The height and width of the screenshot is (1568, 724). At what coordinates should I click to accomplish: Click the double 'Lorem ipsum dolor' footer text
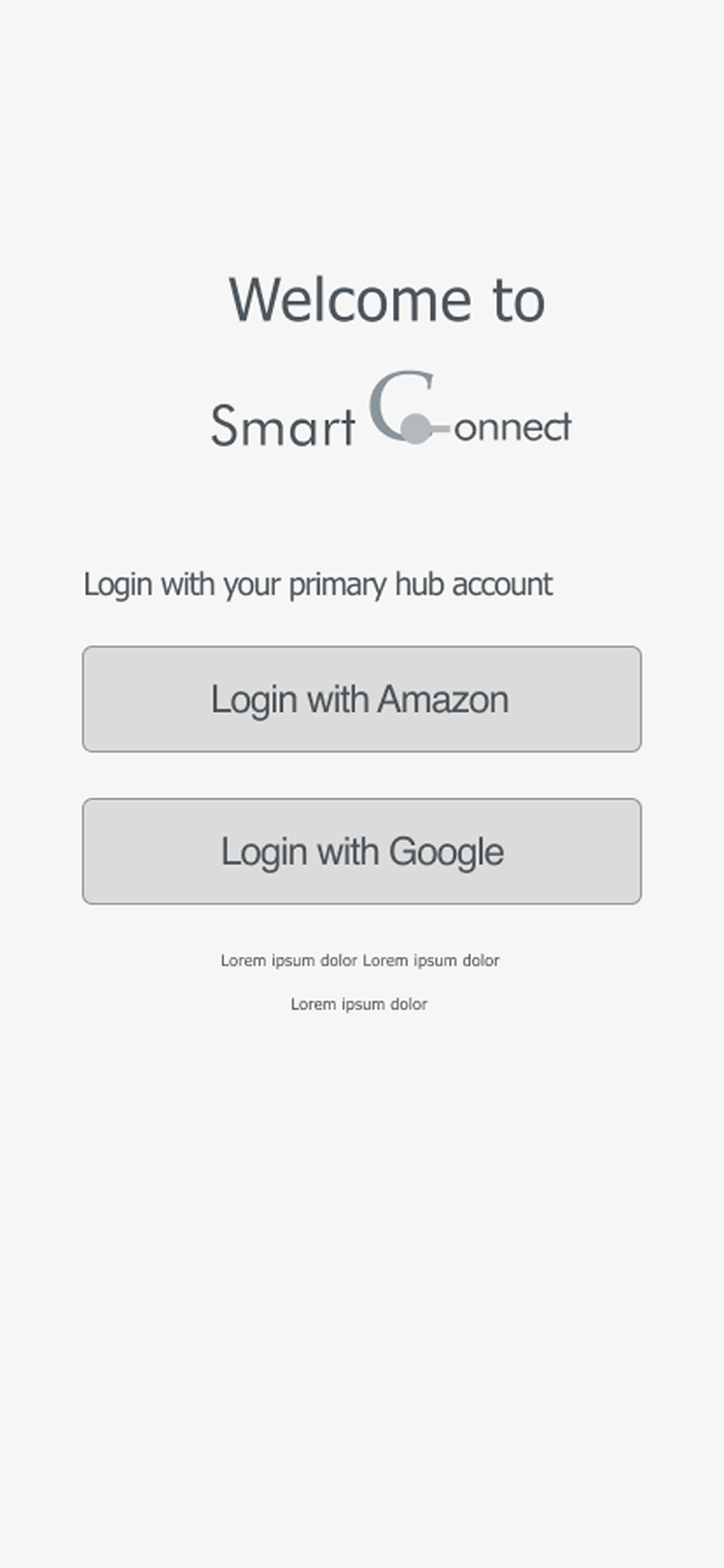pyautogui.click(x=360, y=960)
